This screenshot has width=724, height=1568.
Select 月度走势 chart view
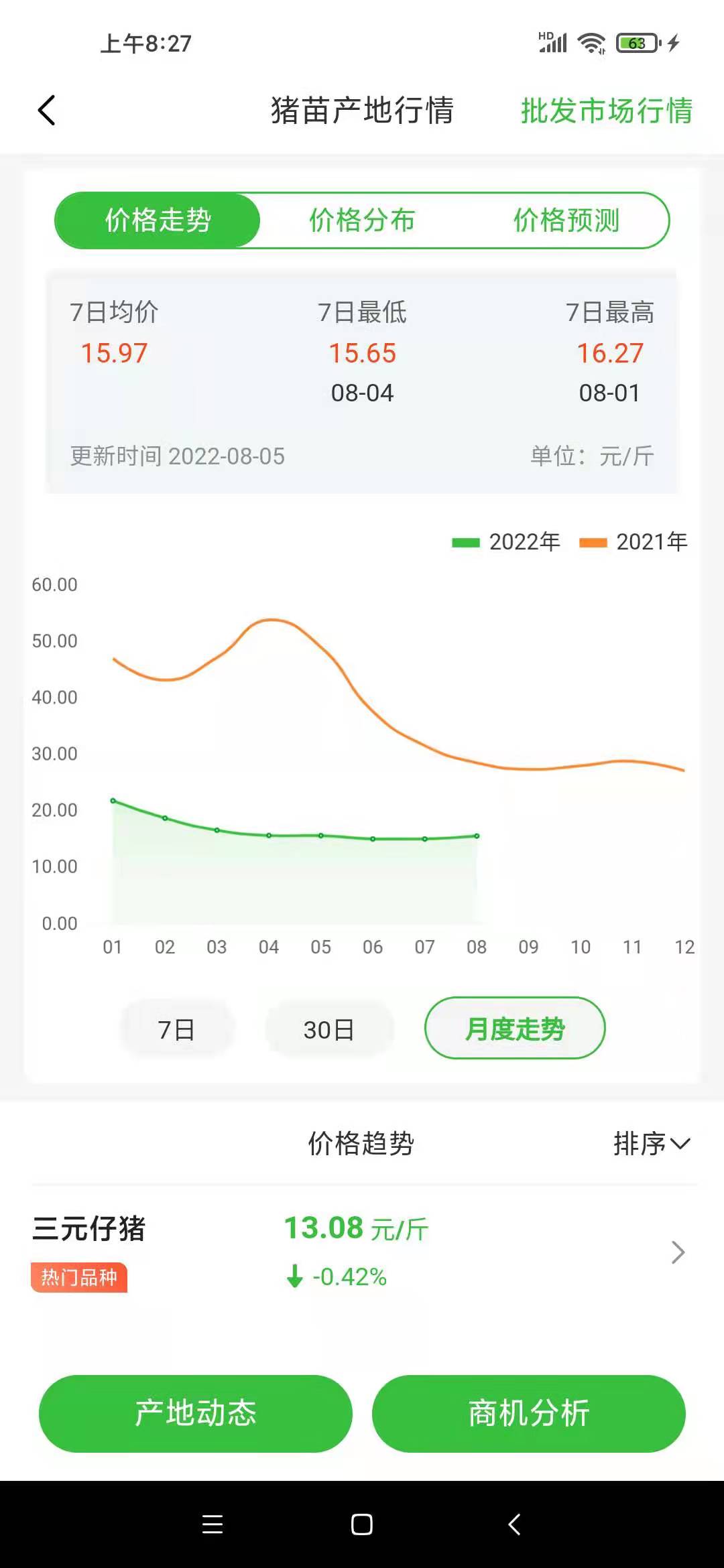point(515,1029)
